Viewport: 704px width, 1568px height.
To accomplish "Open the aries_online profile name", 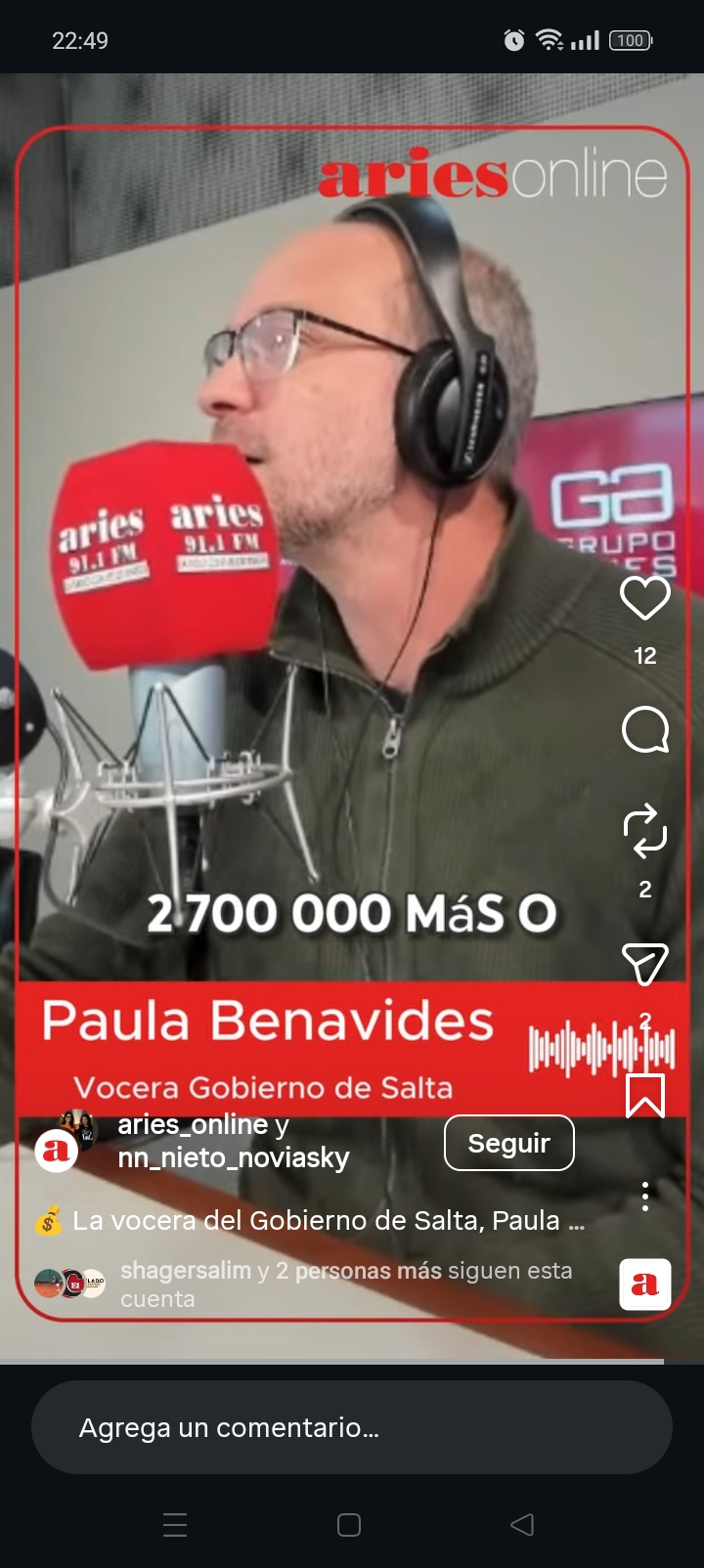I will [x=193, y=1125].
